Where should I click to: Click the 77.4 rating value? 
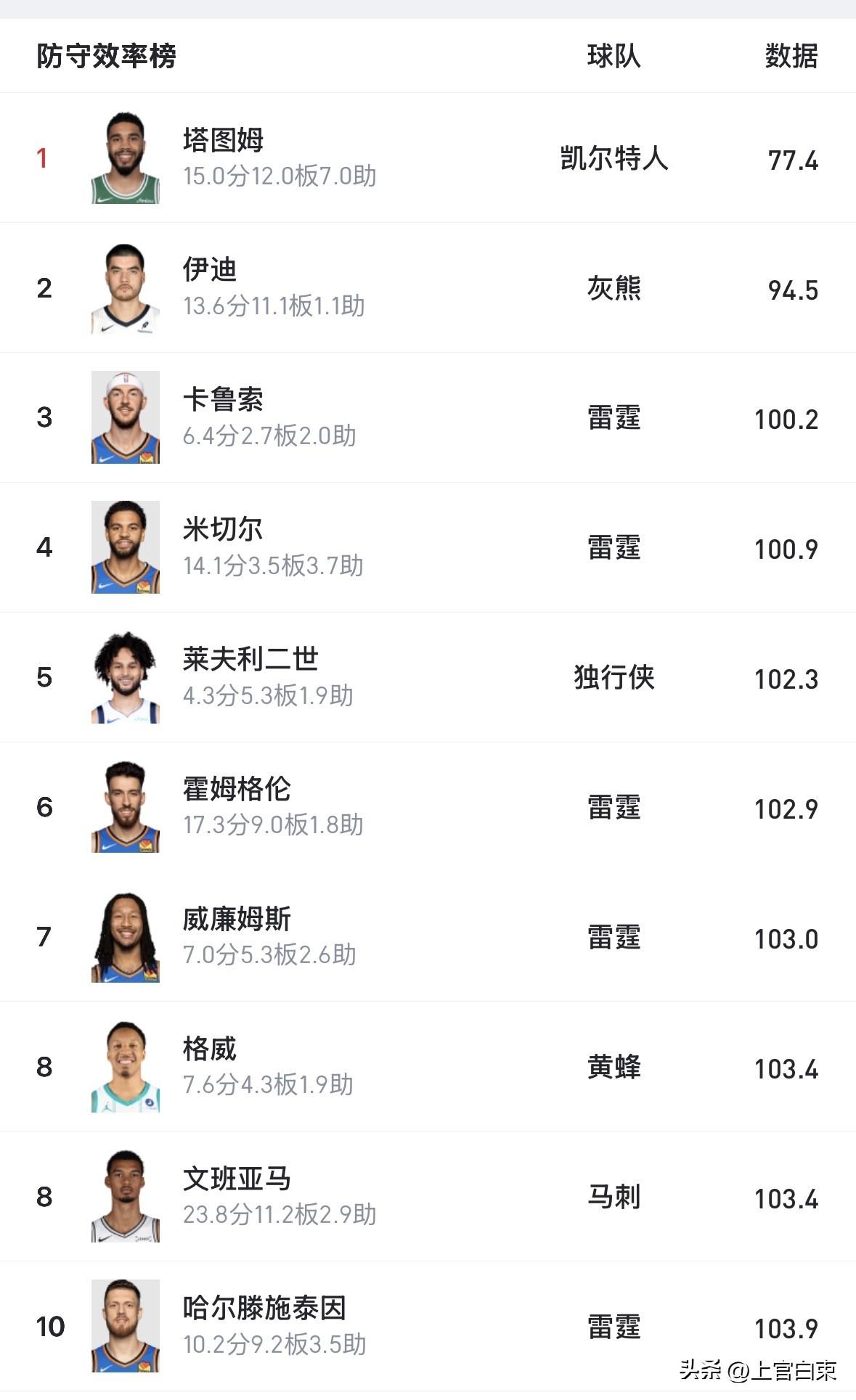click(793, 160)
